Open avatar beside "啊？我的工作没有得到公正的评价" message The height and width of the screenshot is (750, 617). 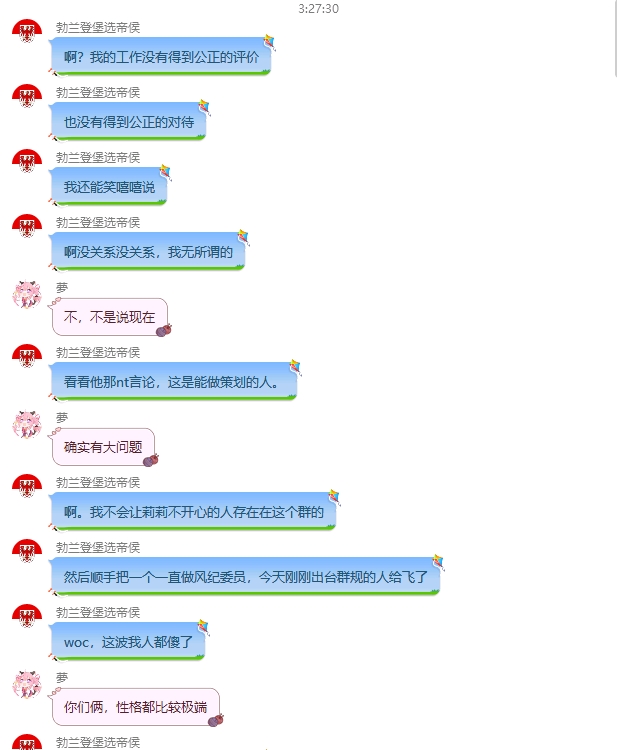click(x=27, y=31)
